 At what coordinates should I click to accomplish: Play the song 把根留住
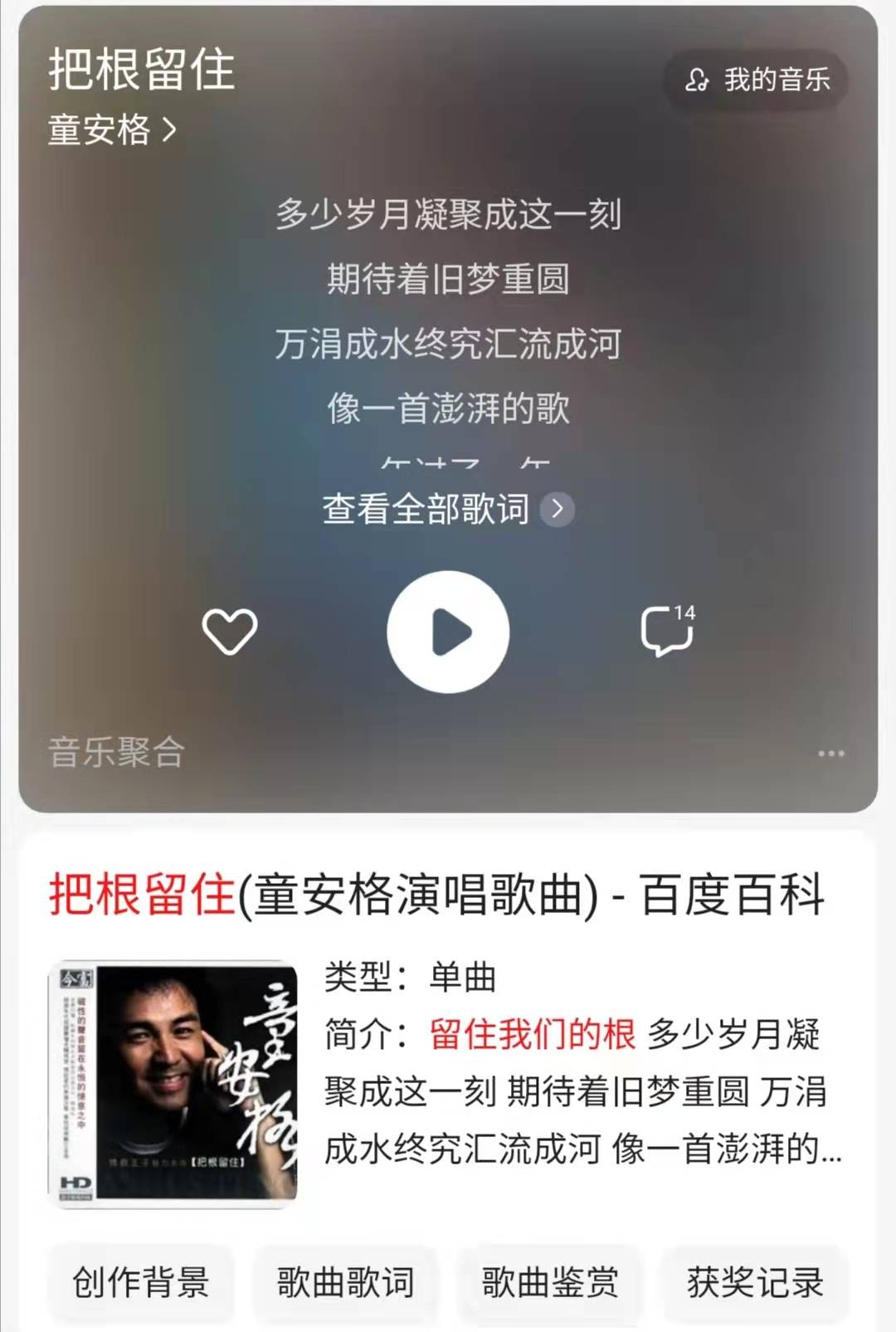(x=448, y=632)
